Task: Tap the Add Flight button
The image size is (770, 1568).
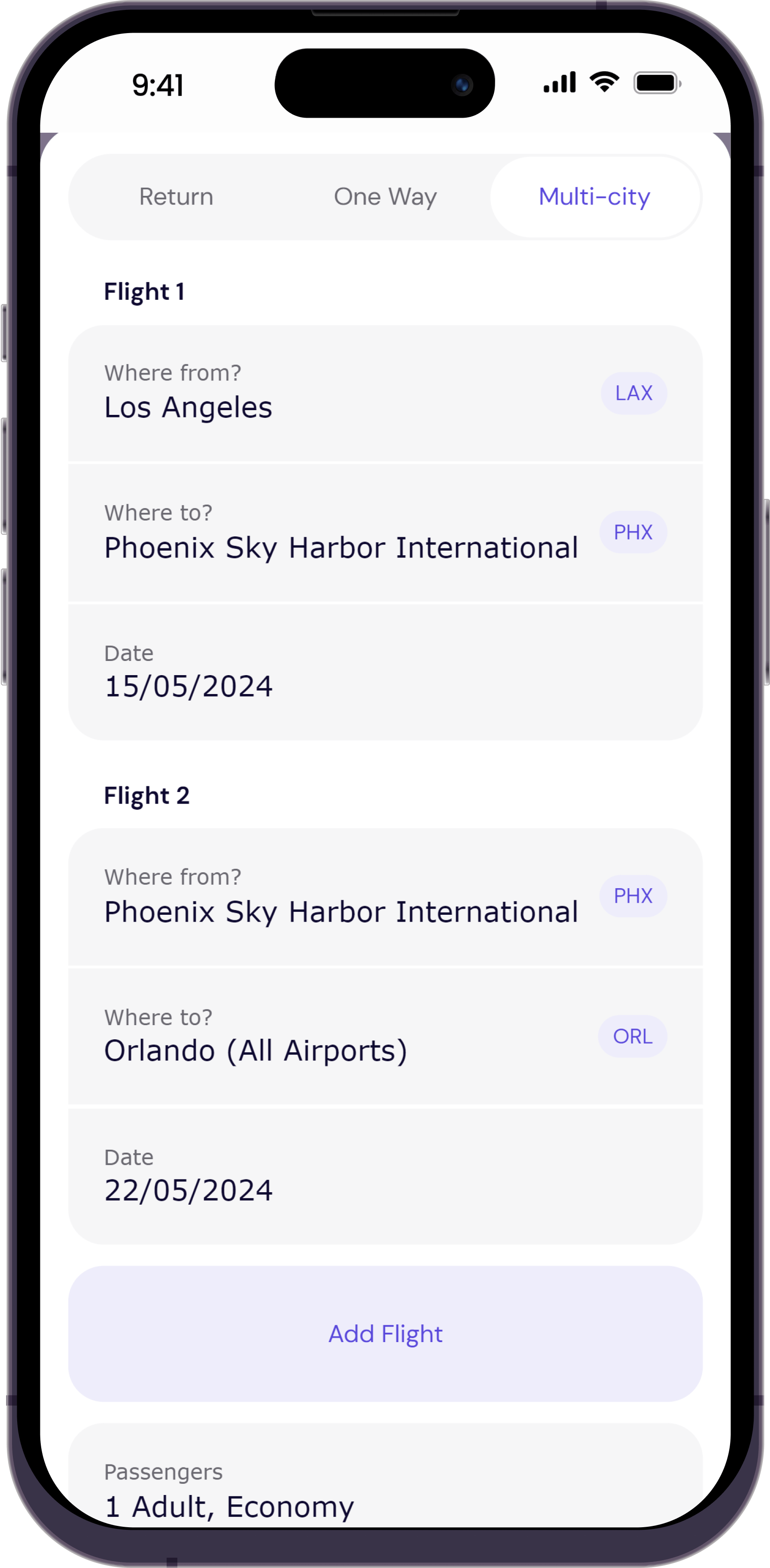Action: [385, 1334]
